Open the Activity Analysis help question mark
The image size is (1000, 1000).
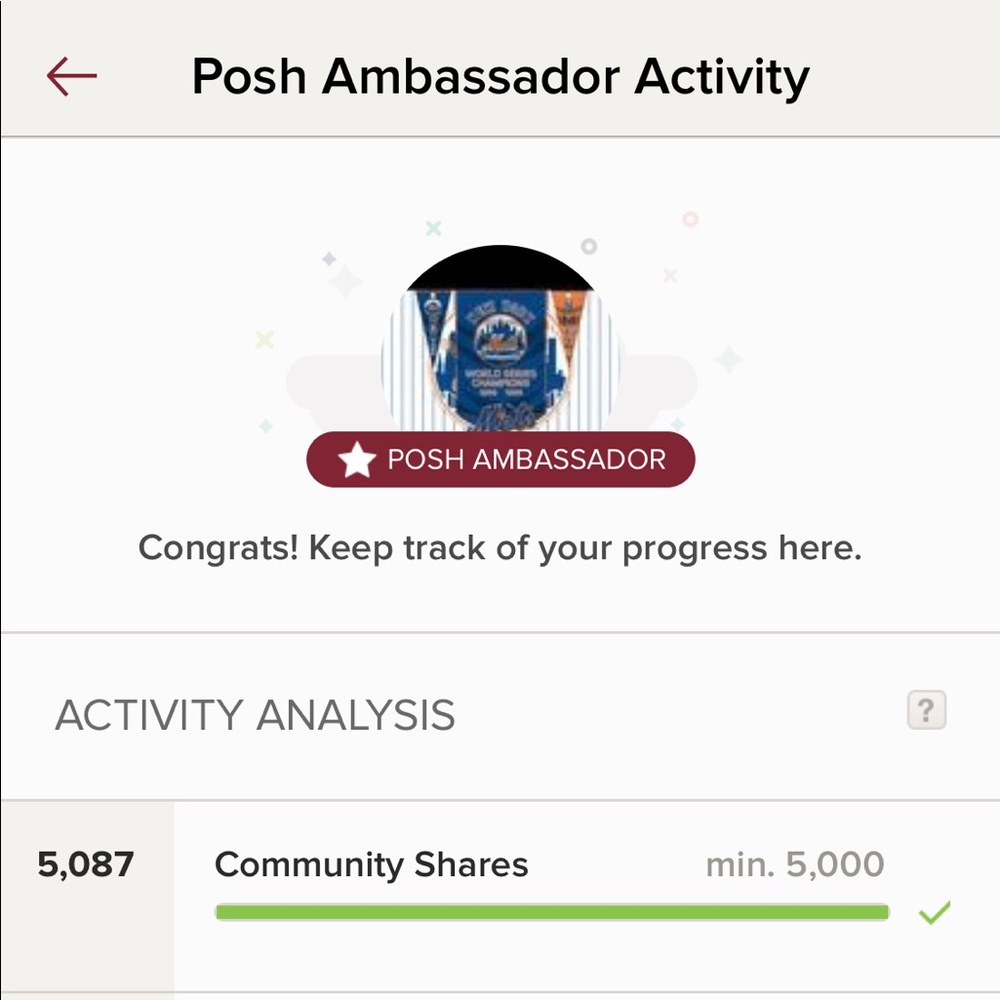(x=926, y=711)
